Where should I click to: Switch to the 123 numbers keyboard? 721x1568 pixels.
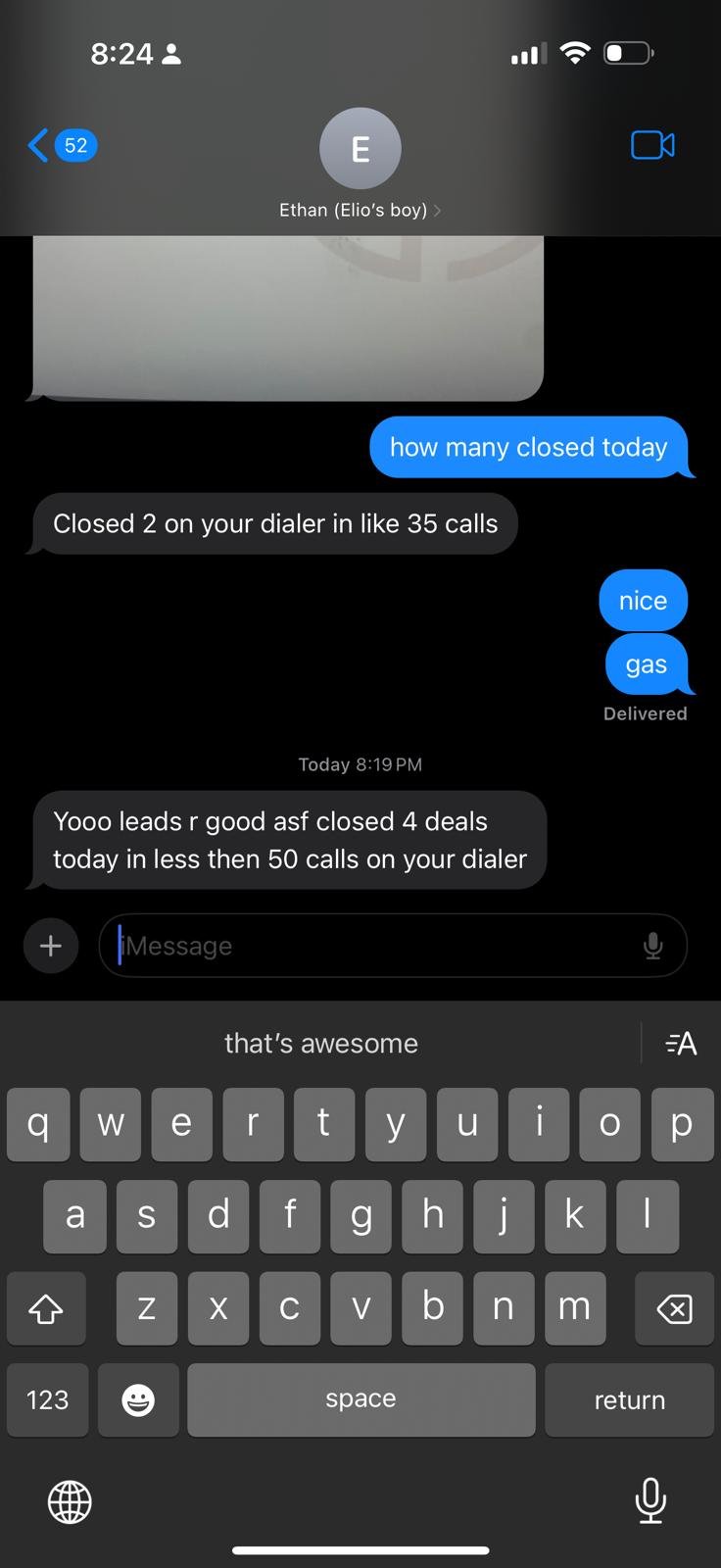47,1399
